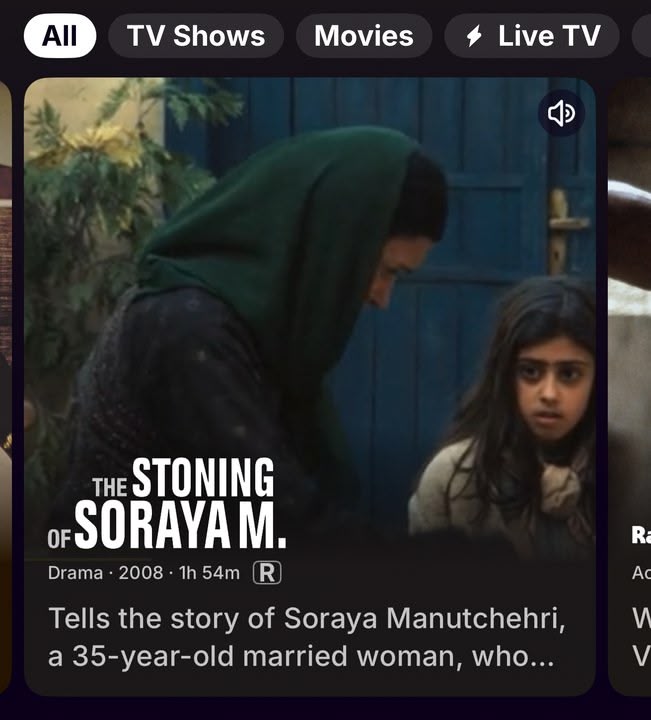Viewport: 651px width, 720px height.
Task: Open the Live TV filter
Action: (x=532, y=36)
